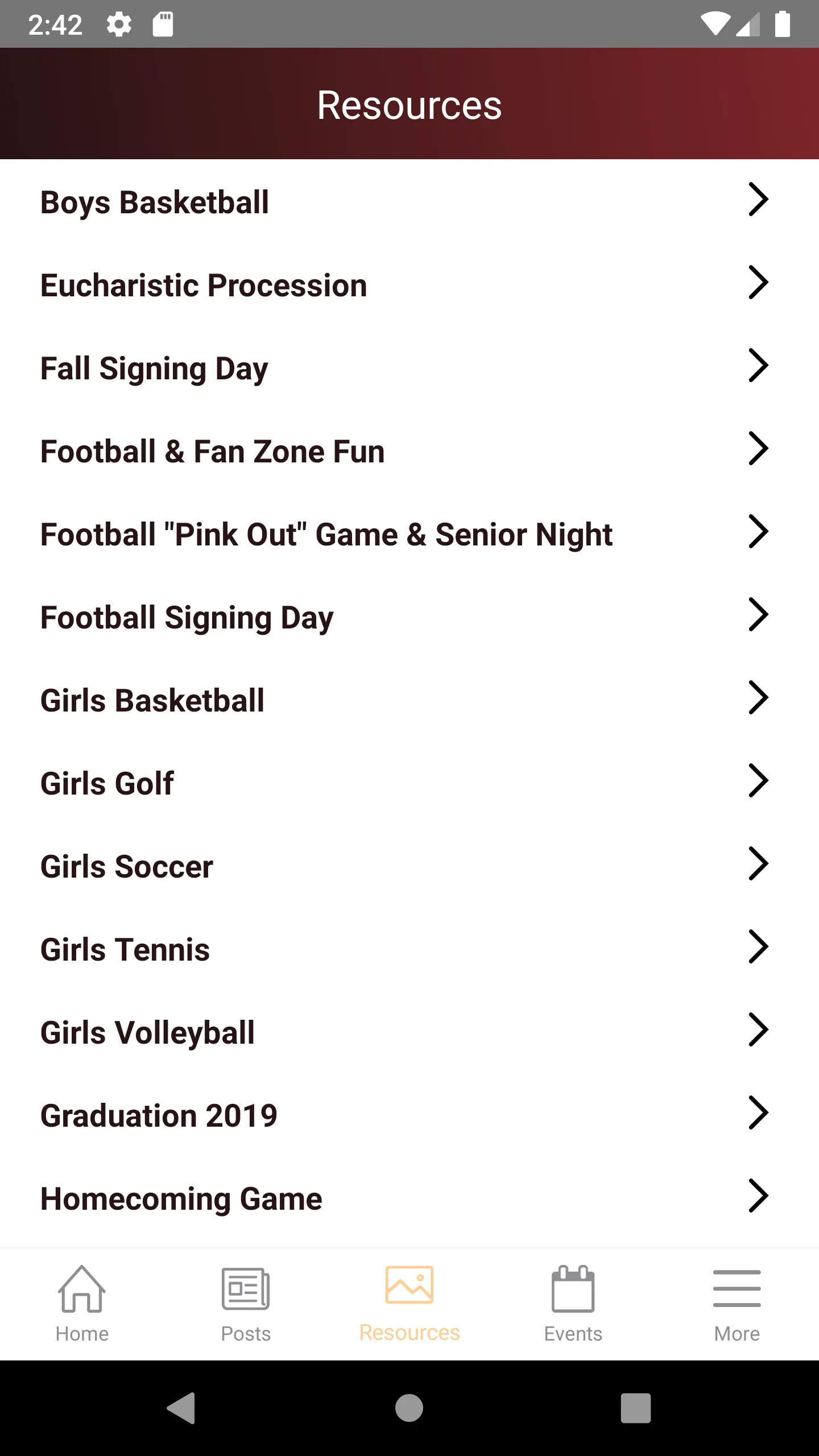Go to the Posts tab

coord(246,1305)
